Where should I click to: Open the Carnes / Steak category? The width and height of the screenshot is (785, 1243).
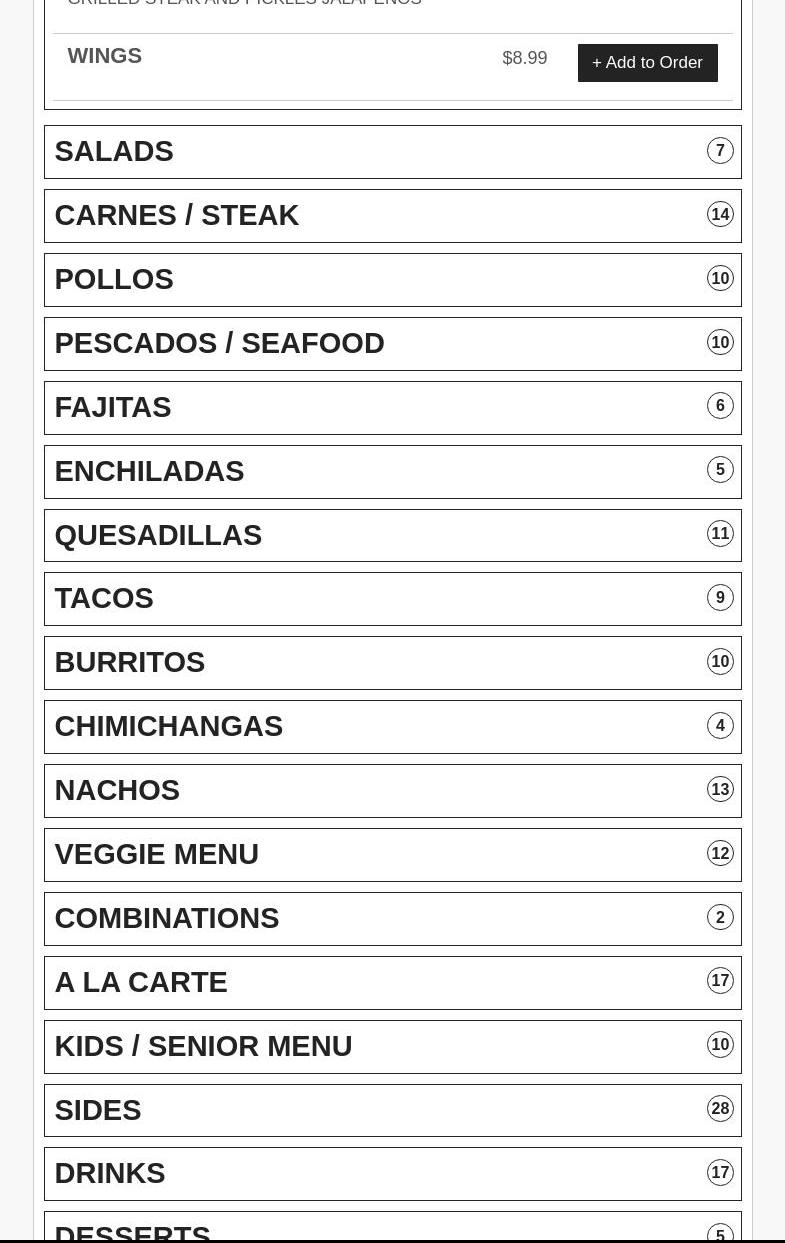[x=392, y=216]
